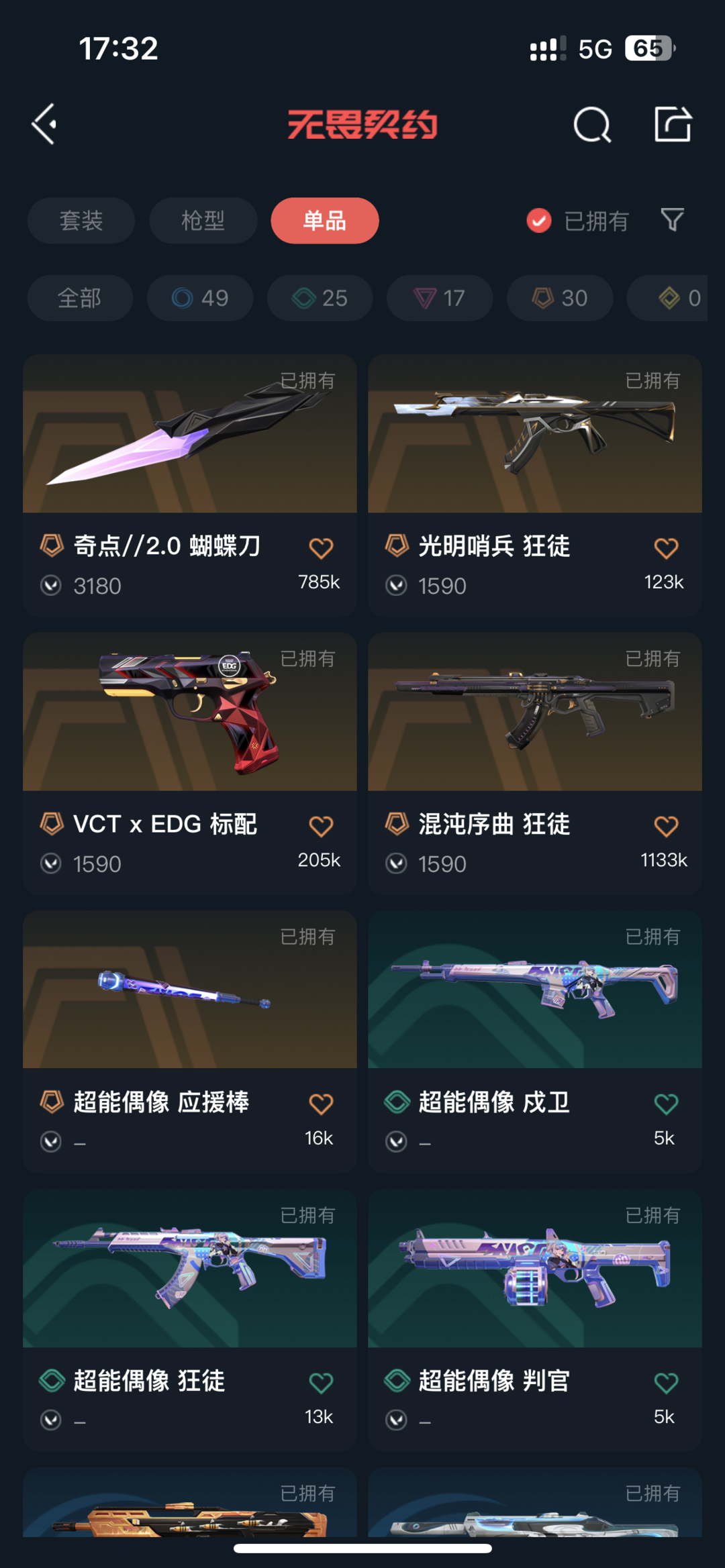The image size is (725, 1568).
Task: Share this page via share icon
Action: (x=673, y=124)
